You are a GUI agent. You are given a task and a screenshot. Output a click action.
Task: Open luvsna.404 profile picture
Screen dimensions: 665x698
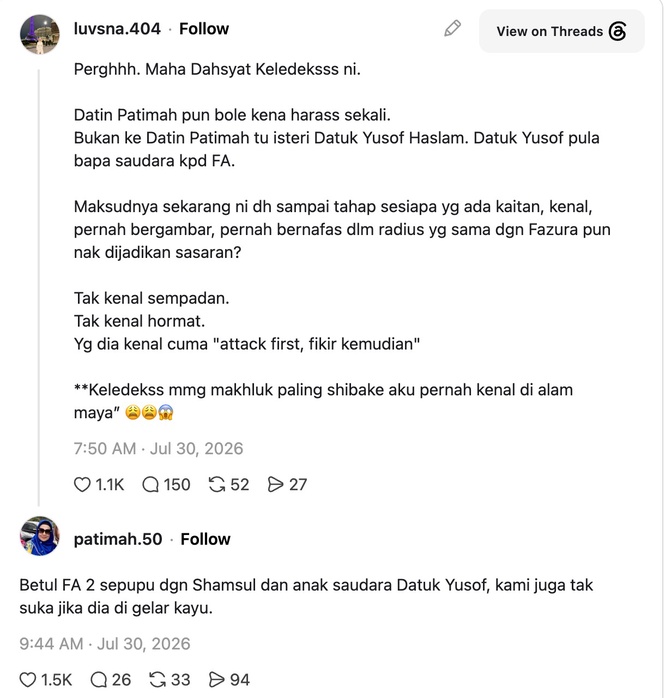pyautogui.click(x=40, y=34)
